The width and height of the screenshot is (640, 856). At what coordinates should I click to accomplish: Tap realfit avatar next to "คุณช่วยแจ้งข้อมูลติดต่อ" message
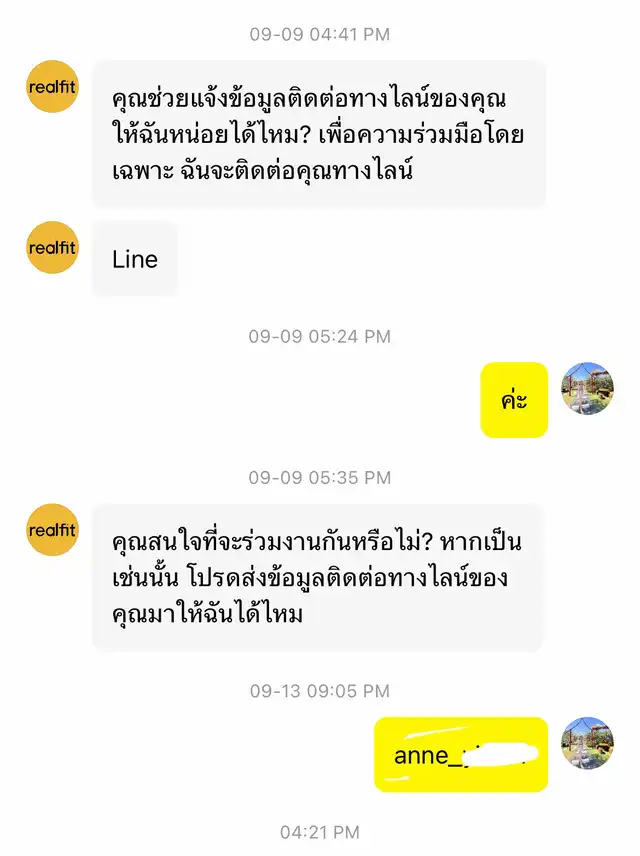52,87
